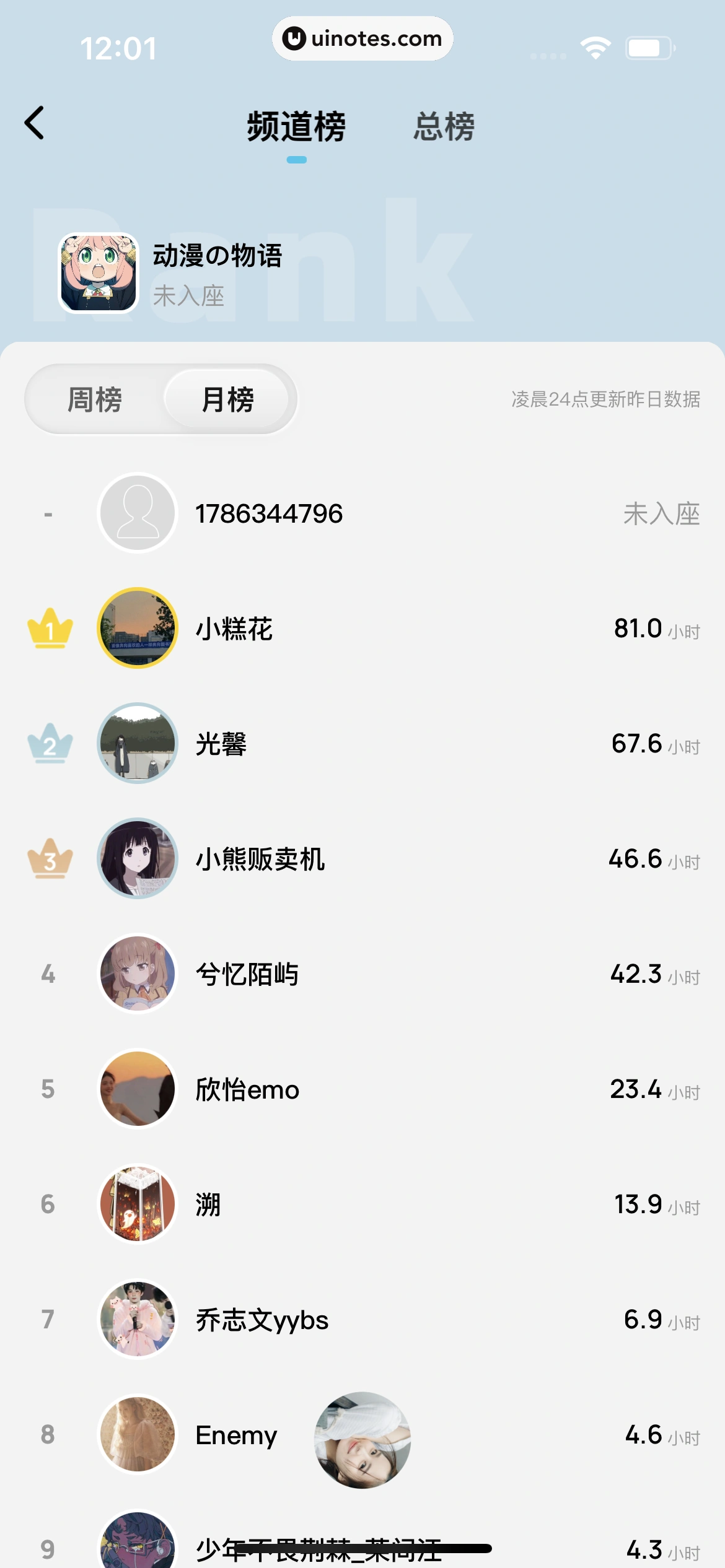Open the uinotes.com notch banner
The height and width of the screenshot is (1568, 725).
[362, 38]
